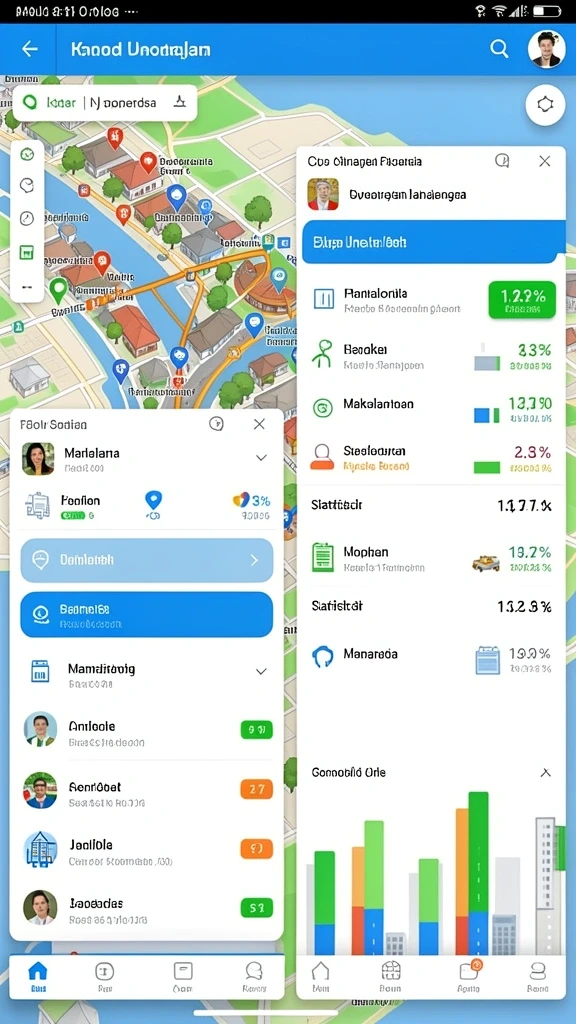Select the blue highlighted tab in the right panel
576x1024 pixels.
point(434,242)
